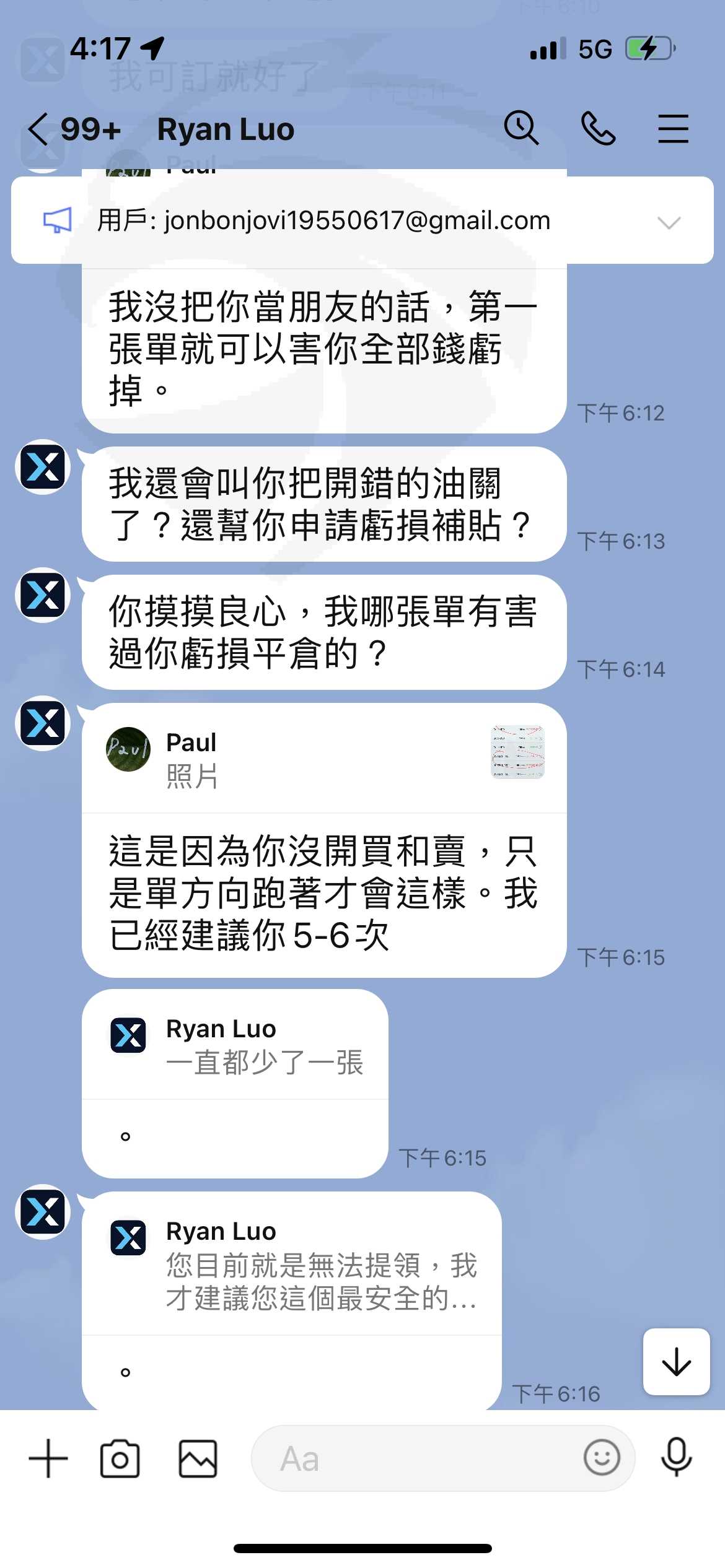Screen dimensions: 725x1568
Task: Start a voice call with Ryan Luo
Action: point(598,129)
